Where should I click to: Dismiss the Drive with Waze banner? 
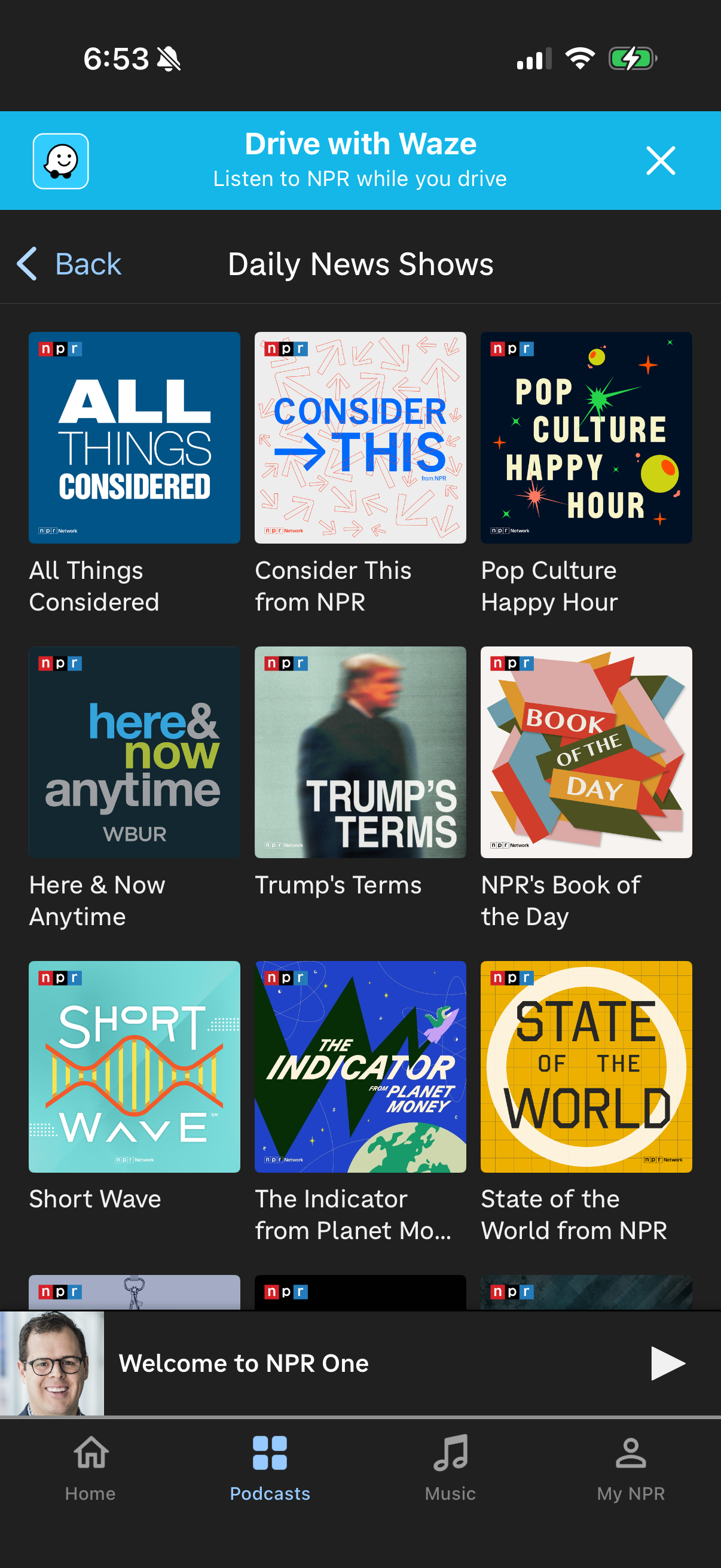pos(661,160)
